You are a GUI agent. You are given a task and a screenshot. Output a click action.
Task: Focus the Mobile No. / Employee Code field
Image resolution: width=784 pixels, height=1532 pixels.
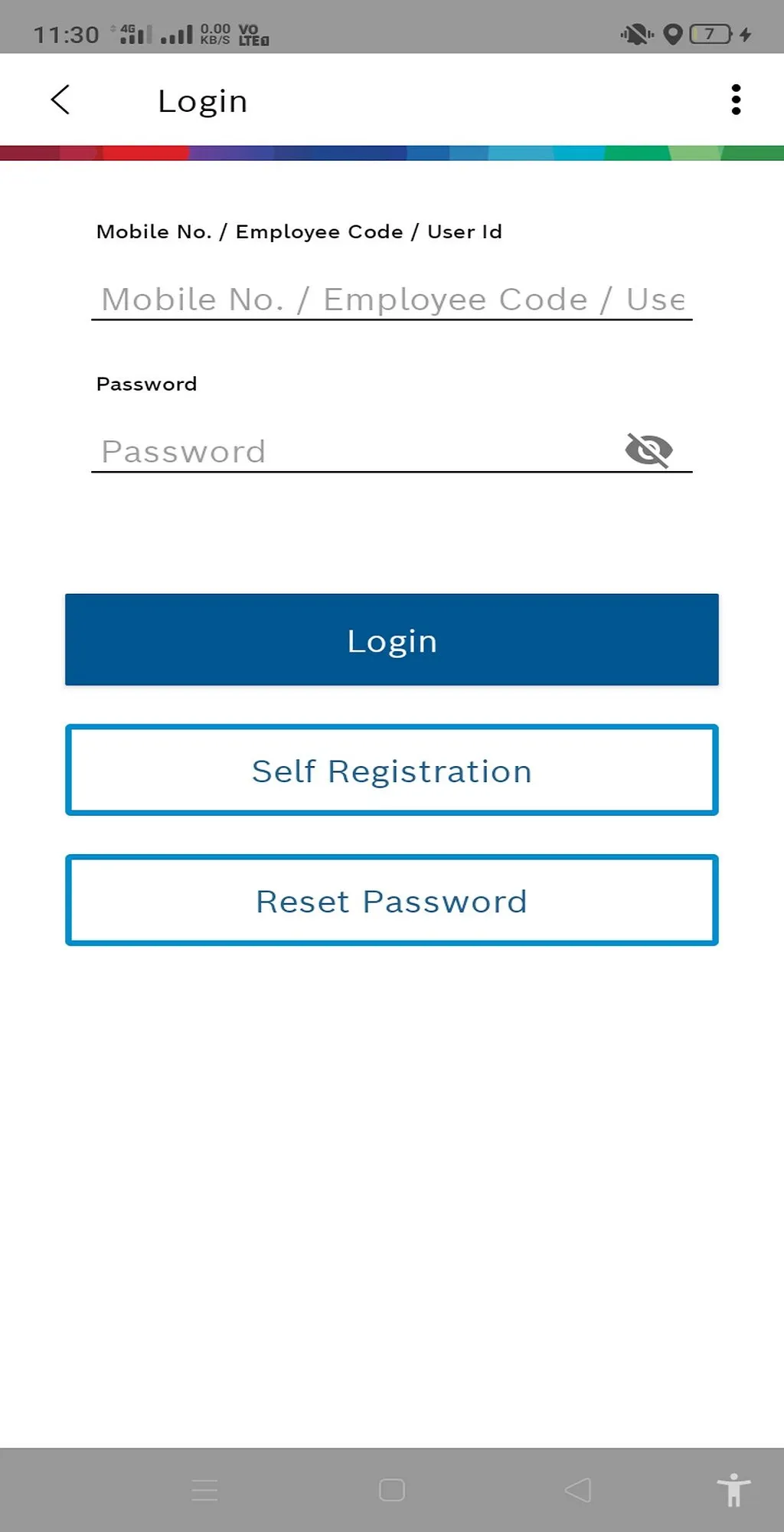pyautogui.click(x=392, y=300)
